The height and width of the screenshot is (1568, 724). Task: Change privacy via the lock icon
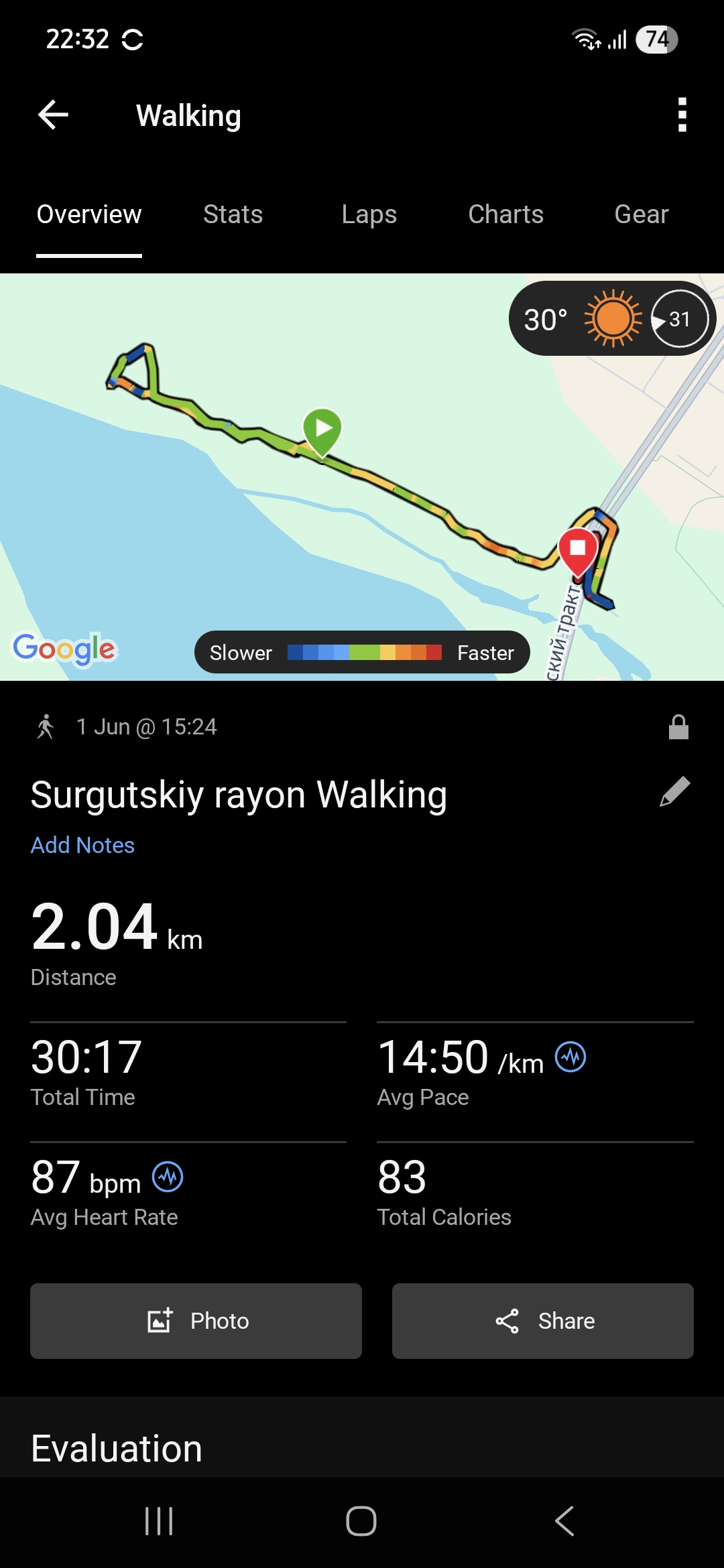(x=678, y=726)
